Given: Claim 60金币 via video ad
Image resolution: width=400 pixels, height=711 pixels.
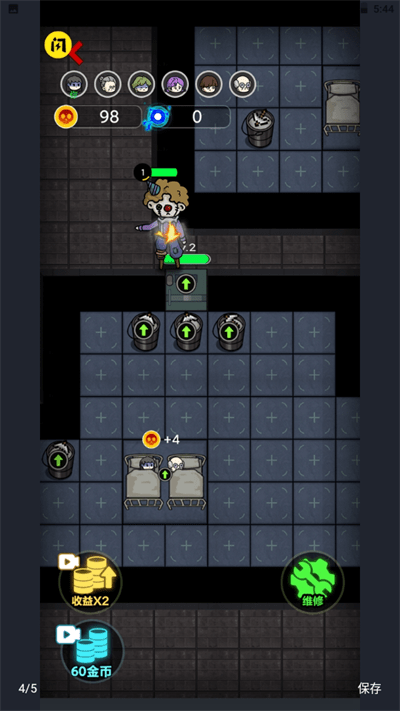Looking at the screenshot, I should pyautogui.click(x=91, y=652).
